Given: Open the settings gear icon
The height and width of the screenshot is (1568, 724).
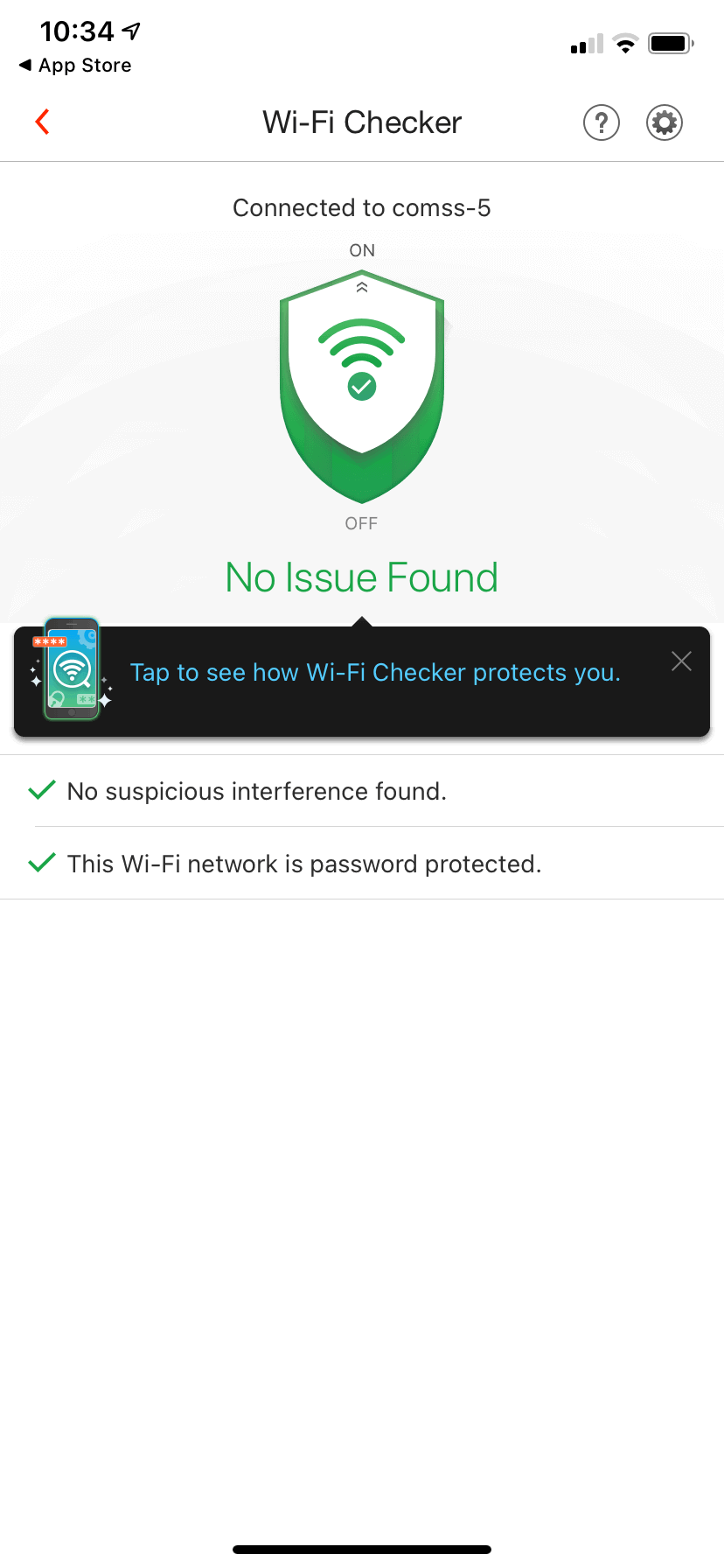Looking at the screenshot, I should pos(665,122).
